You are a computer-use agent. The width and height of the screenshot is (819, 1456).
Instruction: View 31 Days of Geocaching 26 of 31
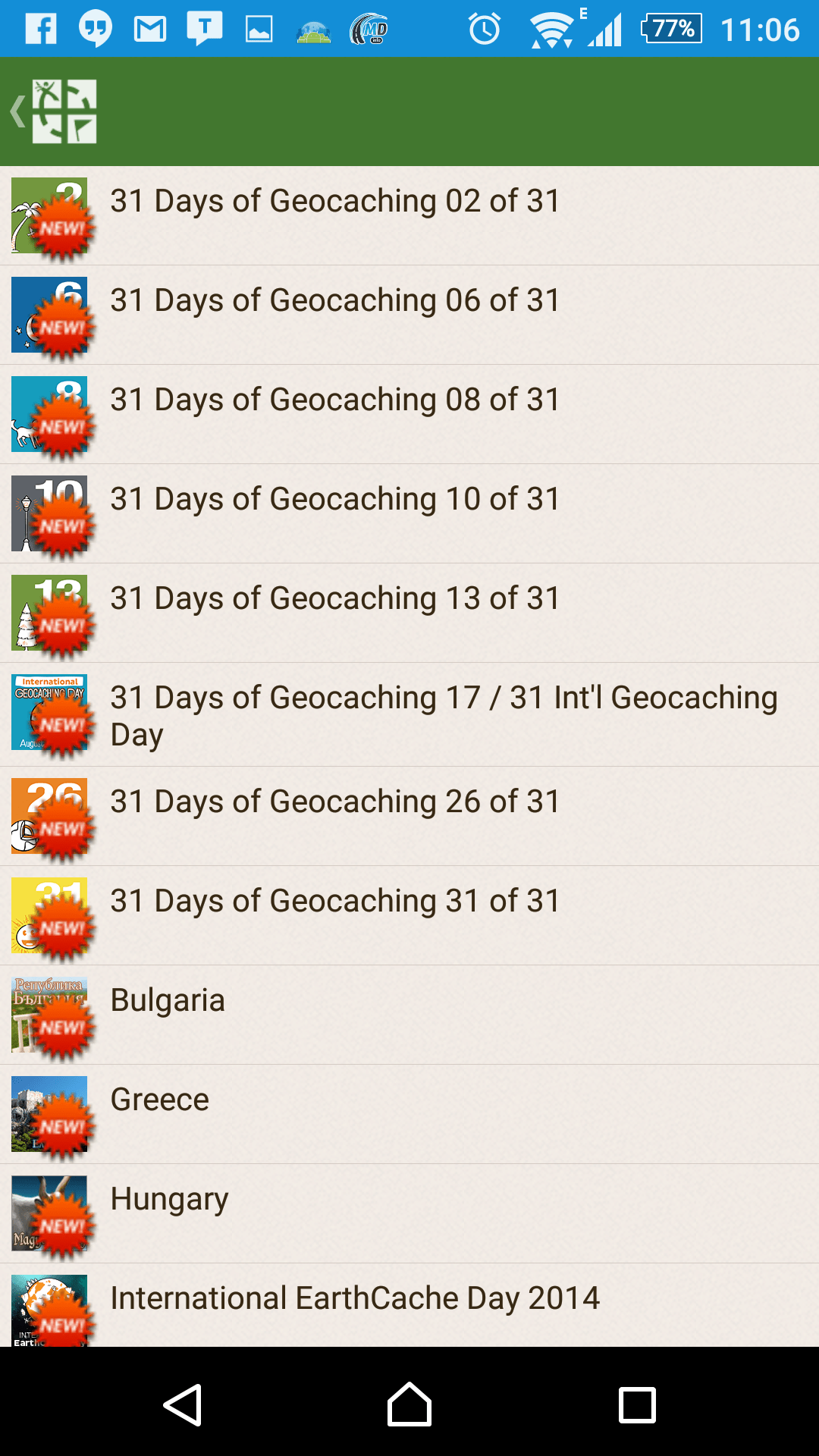pyautogui.click(x=409, y=816)
